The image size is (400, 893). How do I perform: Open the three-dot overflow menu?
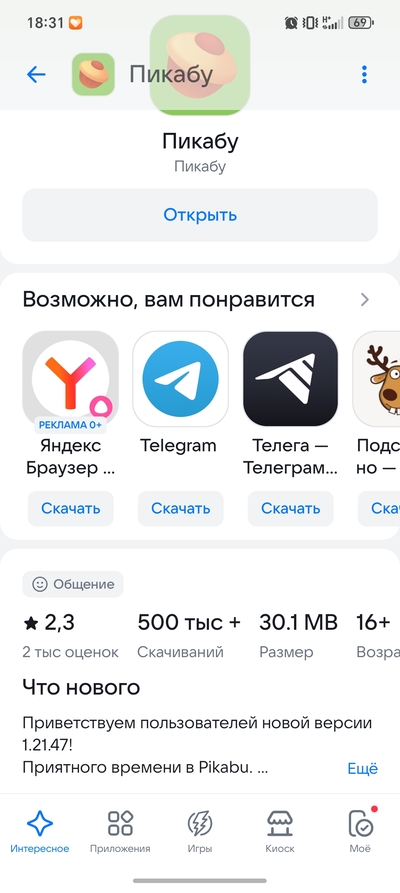pyautogui.click(x=364, y=74)
